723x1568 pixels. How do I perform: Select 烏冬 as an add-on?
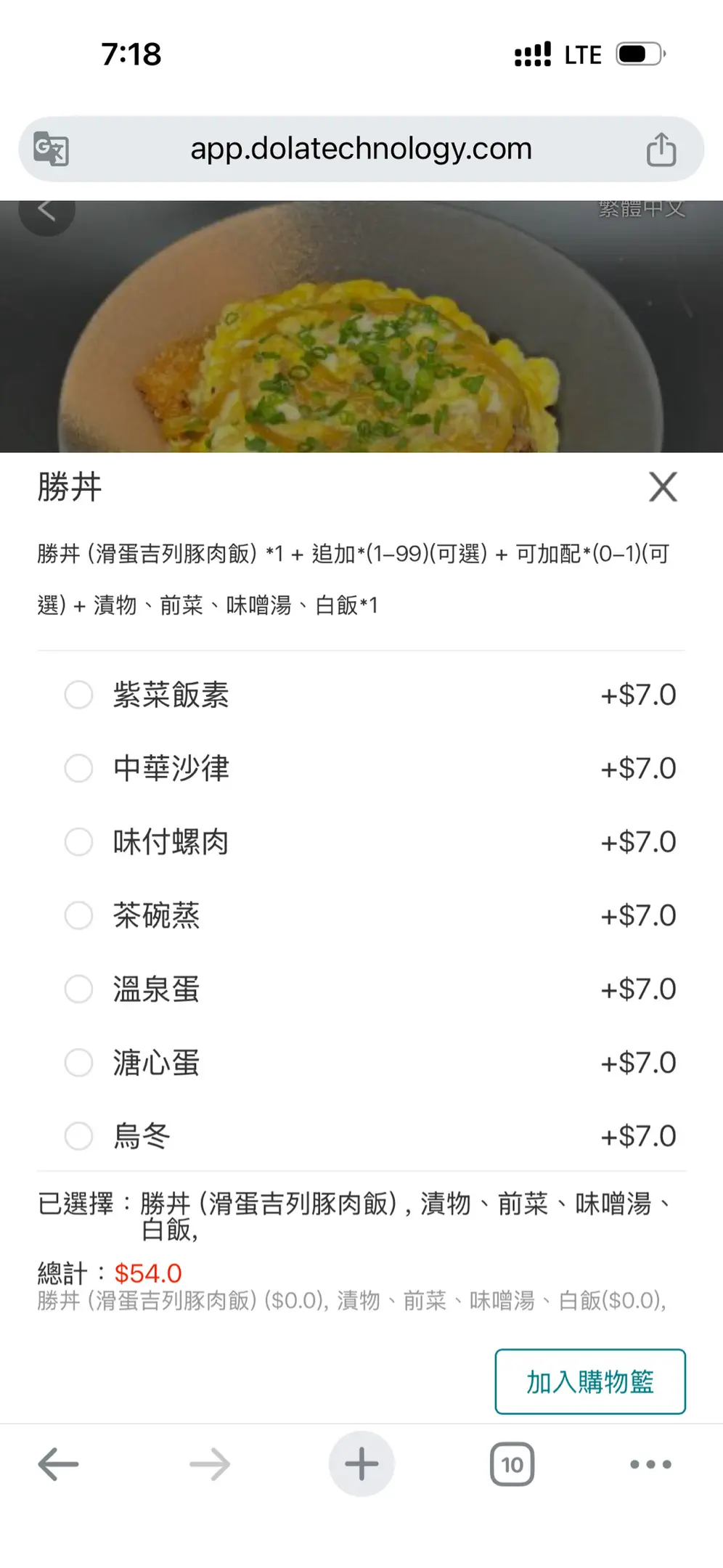tap(78, 1136)
